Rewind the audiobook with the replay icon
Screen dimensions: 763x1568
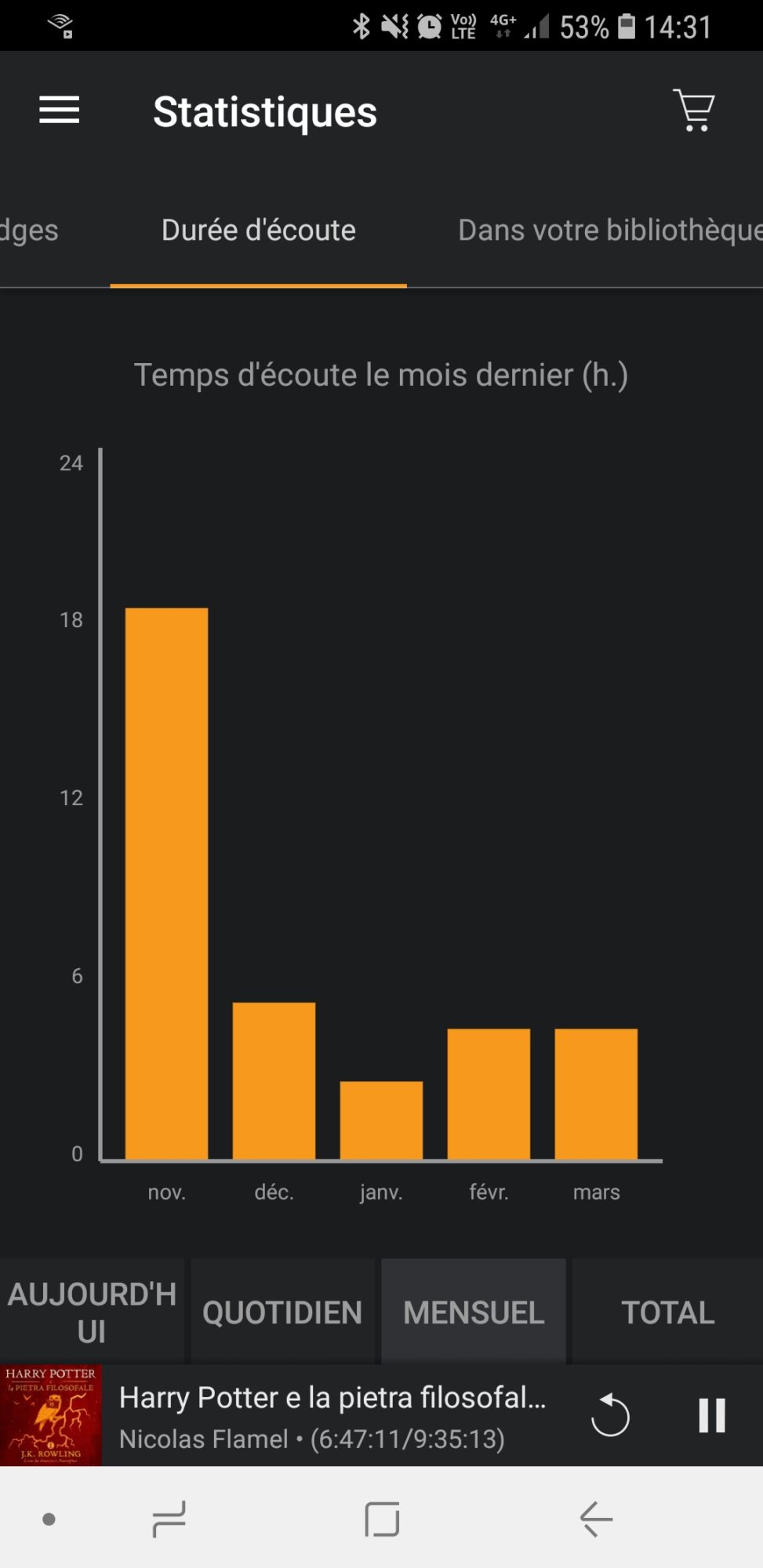coord(610,1415)
